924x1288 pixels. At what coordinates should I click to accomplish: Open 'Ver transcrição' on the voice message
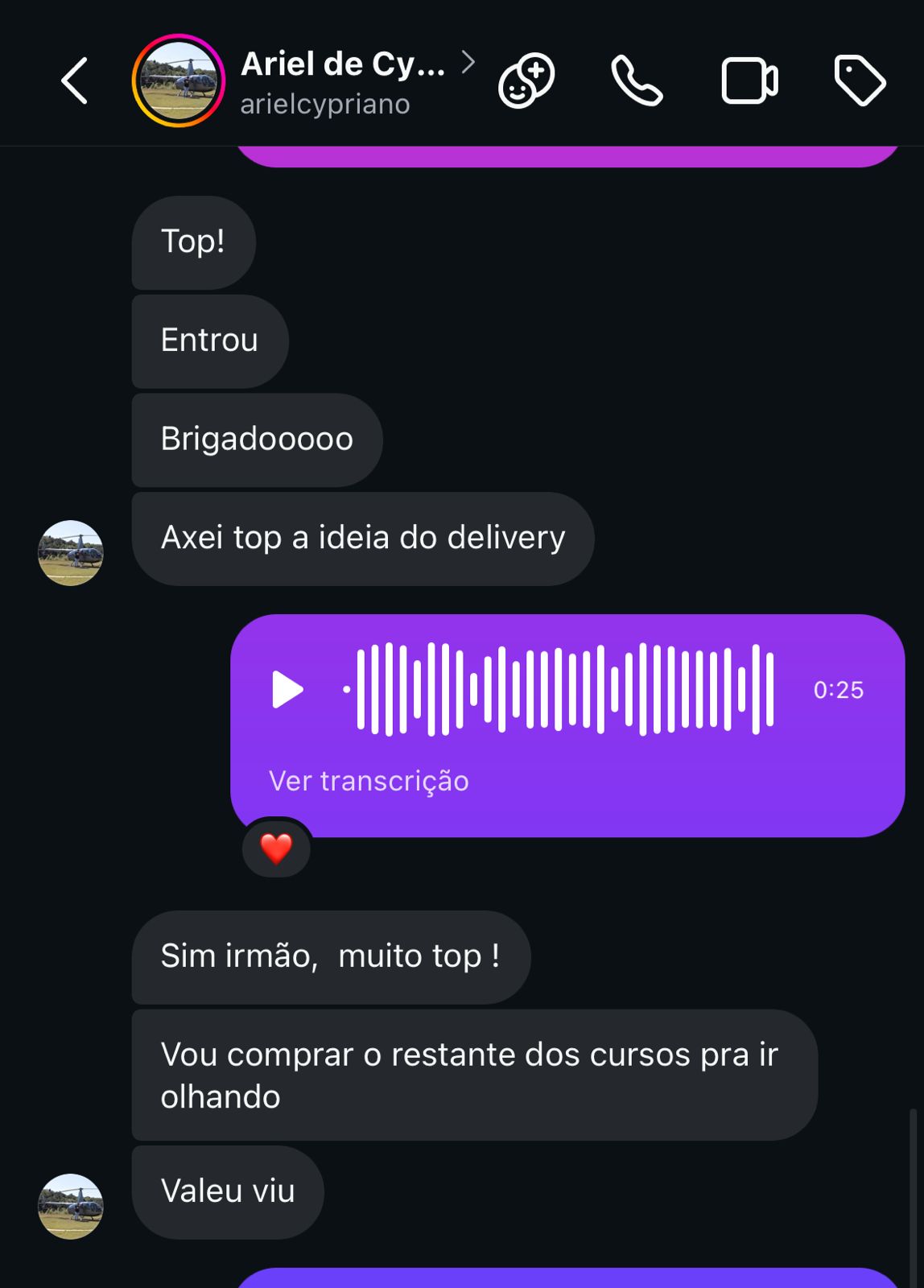[368, 779]
